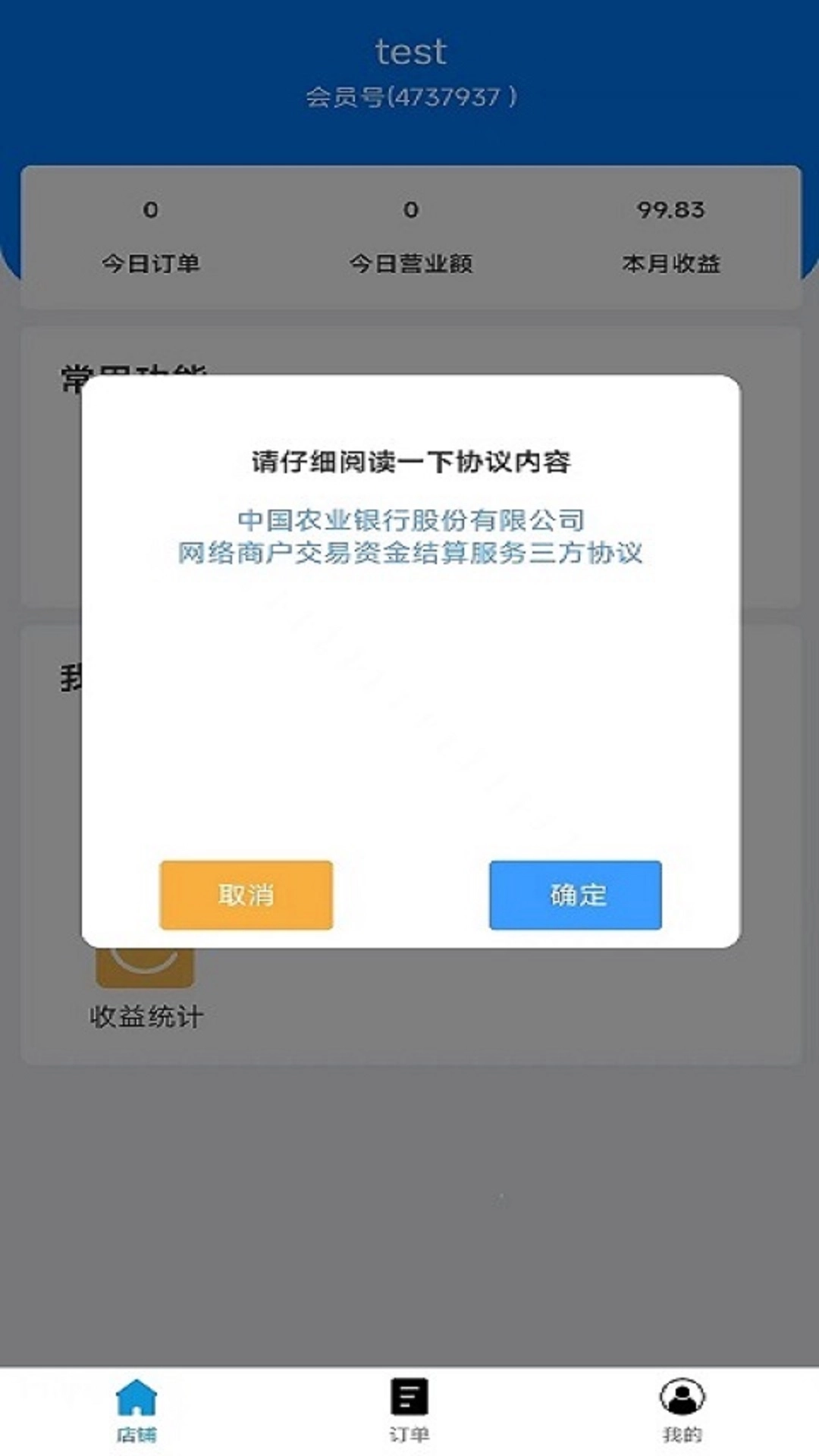Tap the dialog title 请仔细阅读一下协议内容
Image resolution: width=819 pixels, height=1456 pixels.
(409, 461)
